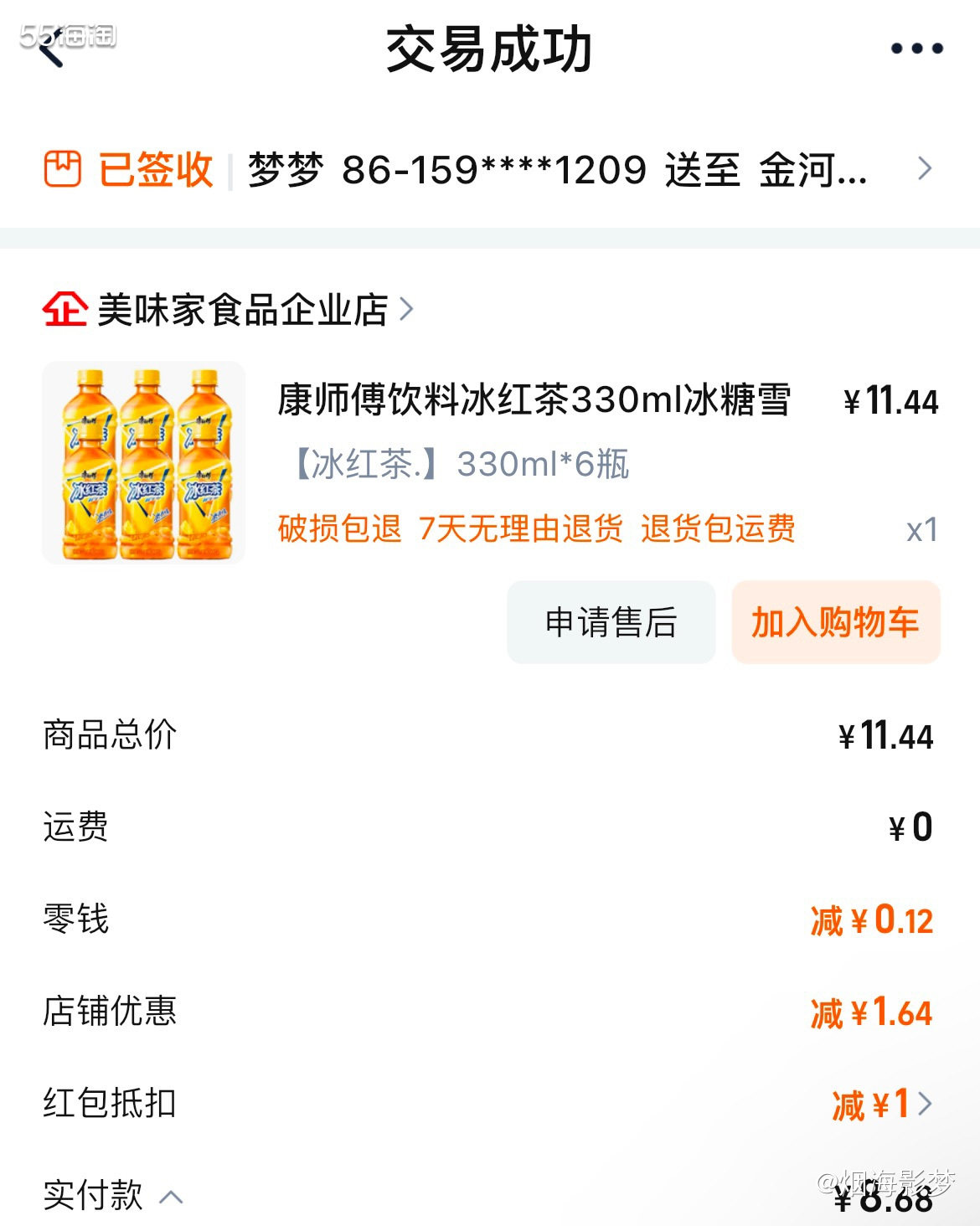The image size is (980, 1226).
Task: Click the 加入购物车 cart button
Action: point(835,622)
